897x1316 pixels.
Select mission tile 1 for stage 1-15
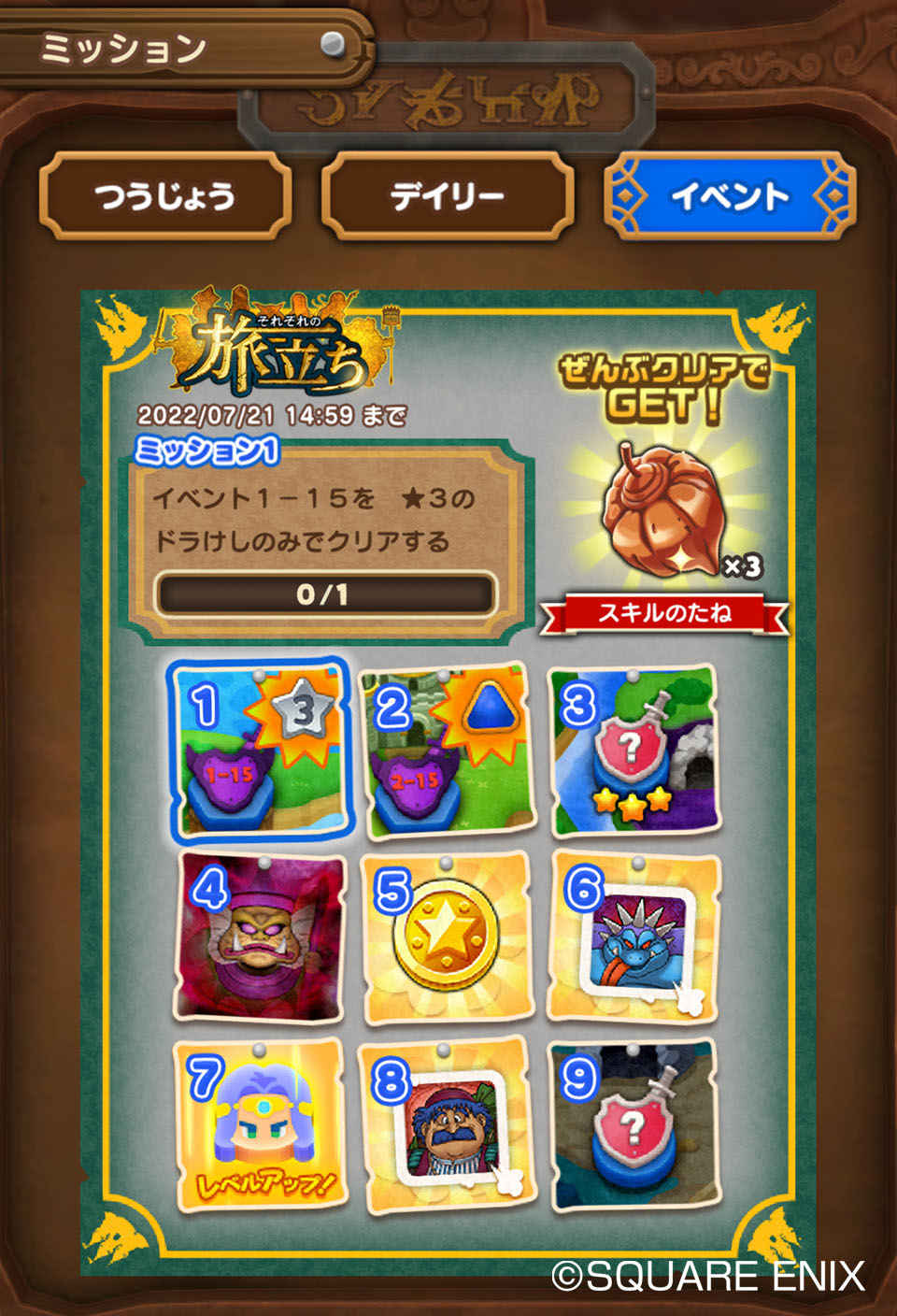[261, 750]
